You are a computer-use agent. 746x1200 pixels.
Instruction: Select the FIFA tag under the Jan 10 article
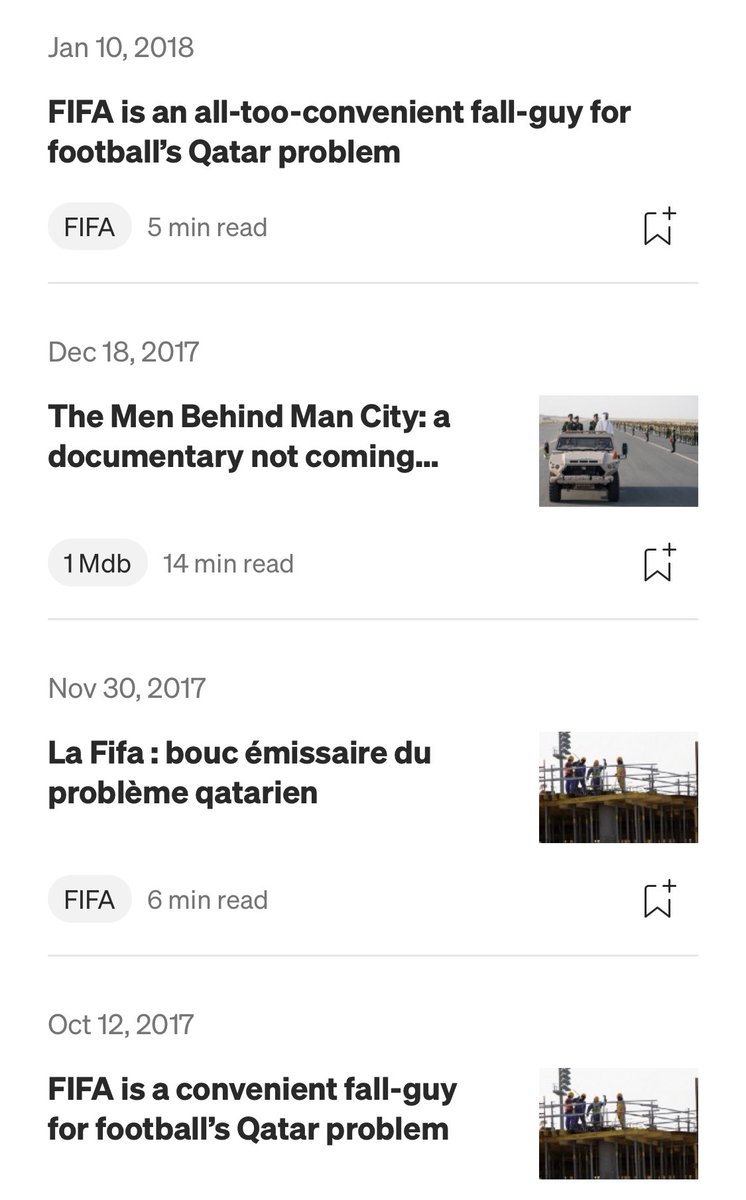(x=89, y=227)
